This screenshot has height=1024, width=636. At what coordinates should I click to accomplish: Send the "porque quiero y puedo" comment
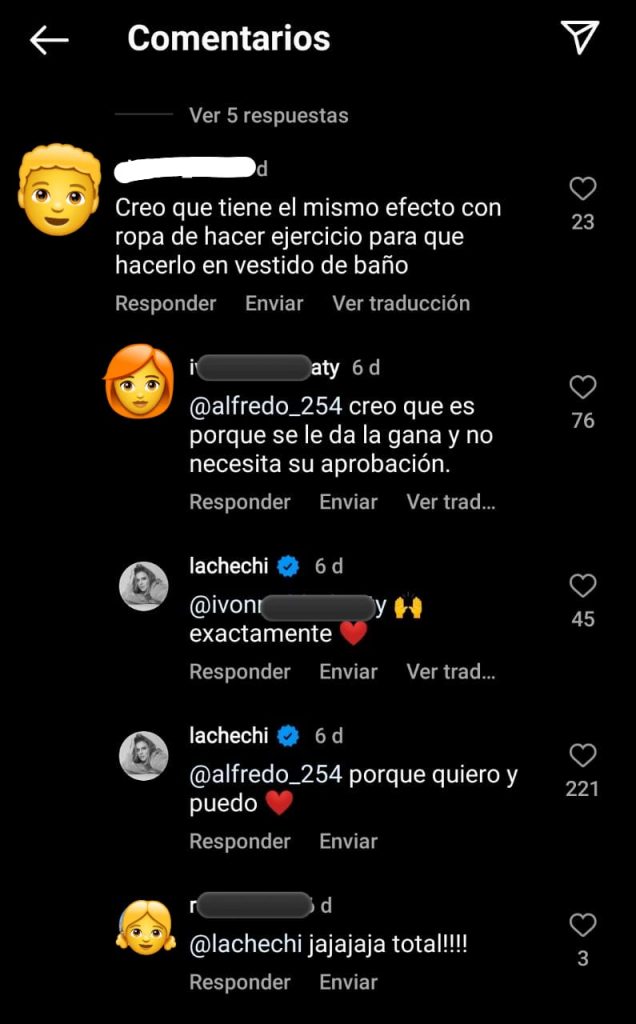pyautogui.click(x=348, y=842)
